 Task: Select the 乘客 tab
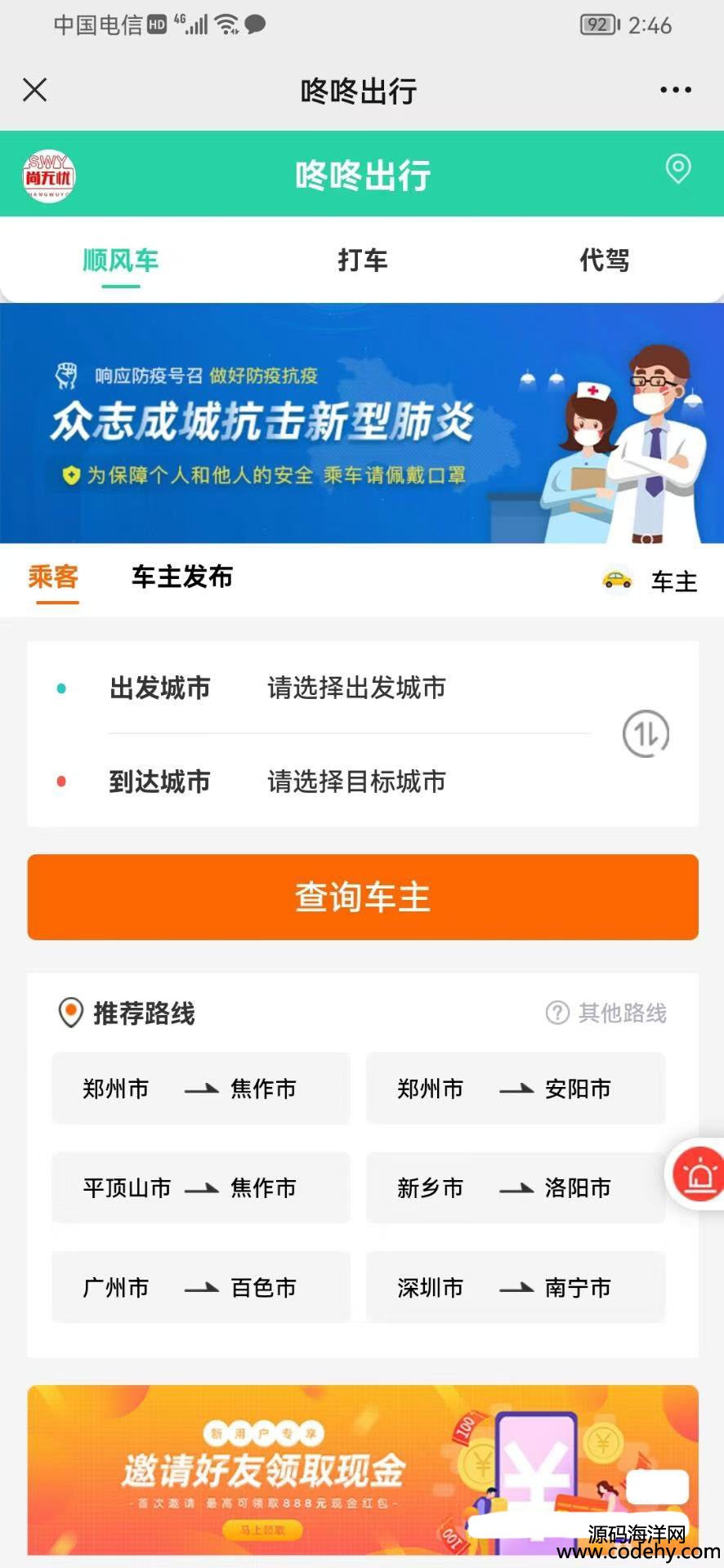(53, 577)
